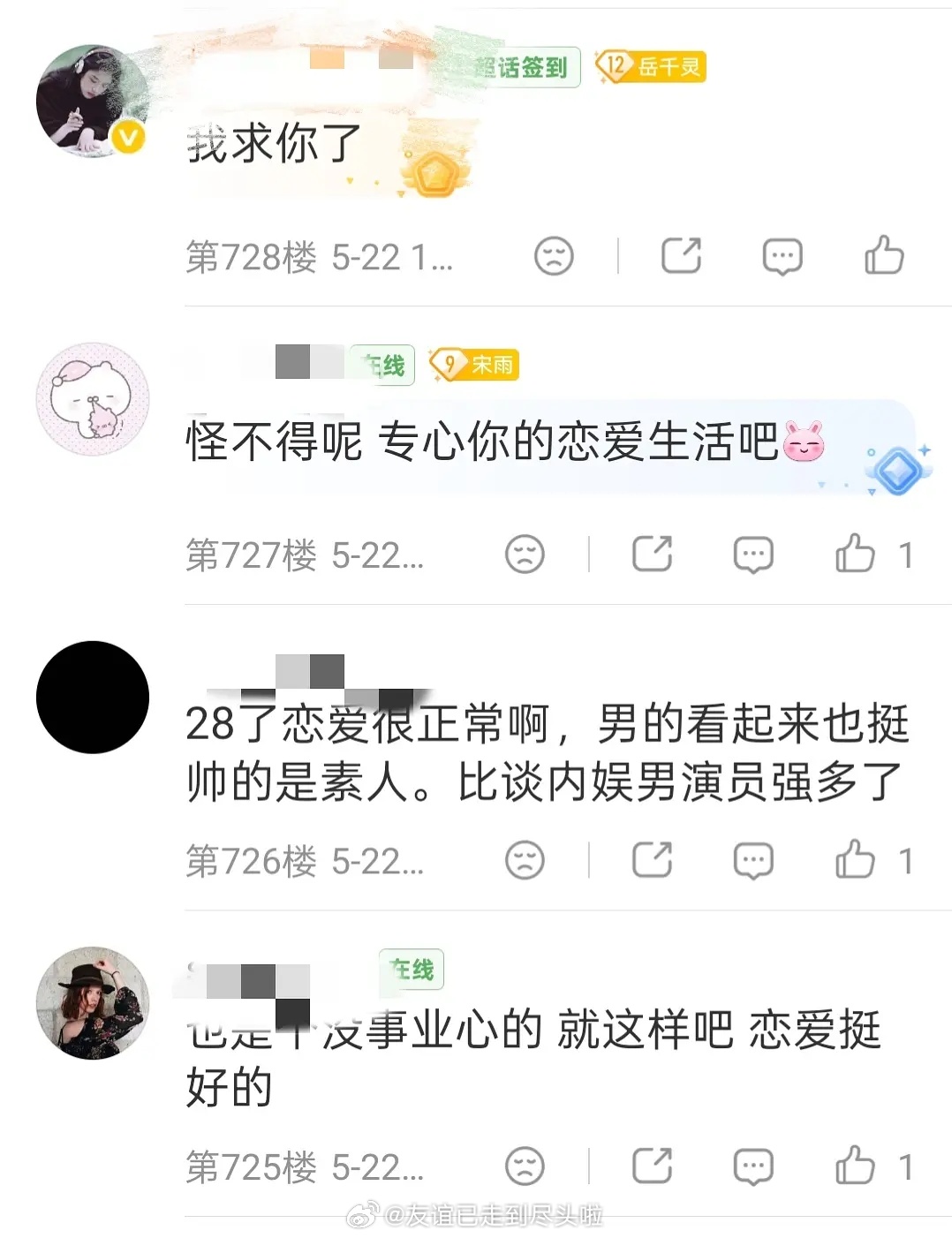Dislike the floor 726 comment
952x1238 pixels.
tap(525, 860)
